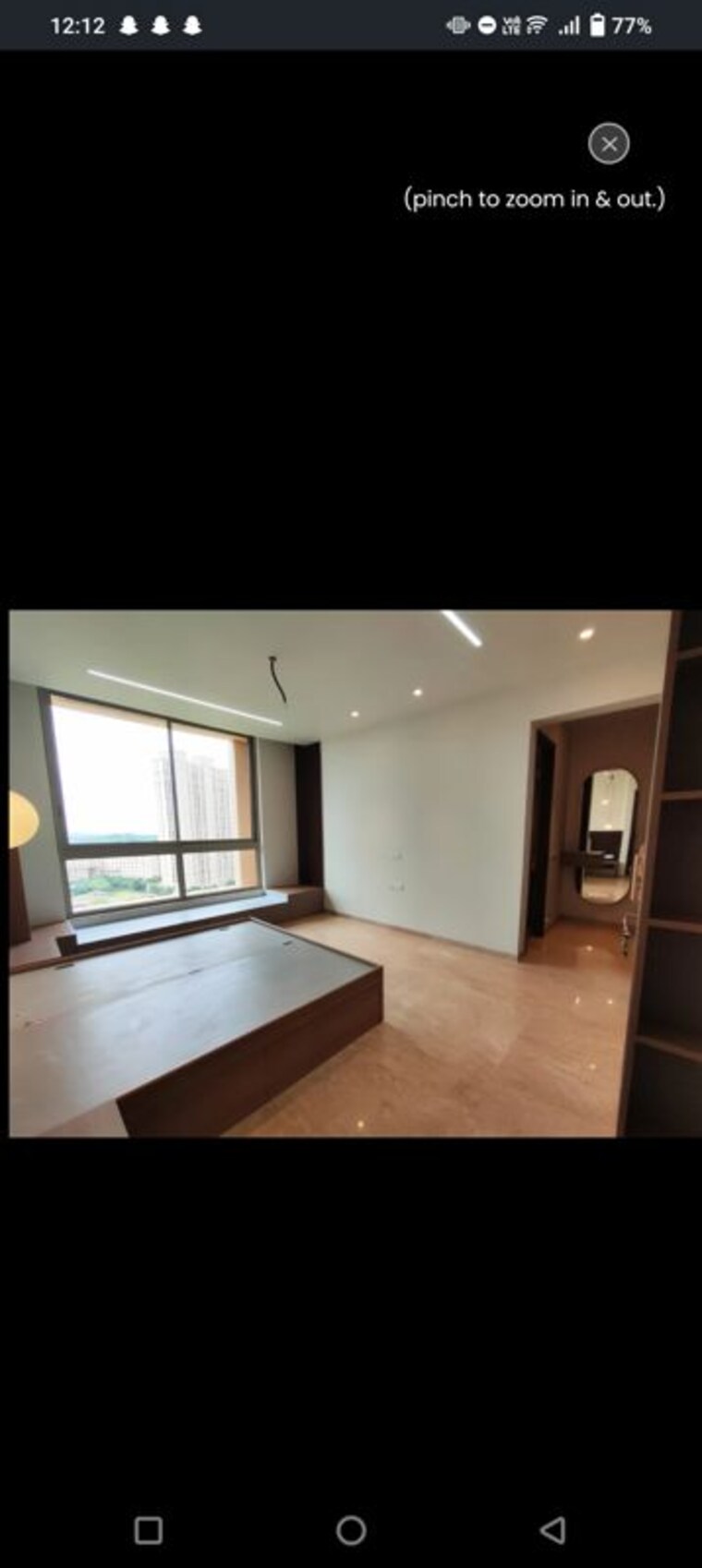Image resolution: width=702 pixels, height=1568 pixels.
Task: Go to the home screen
Action: (x=351, y=1530)
